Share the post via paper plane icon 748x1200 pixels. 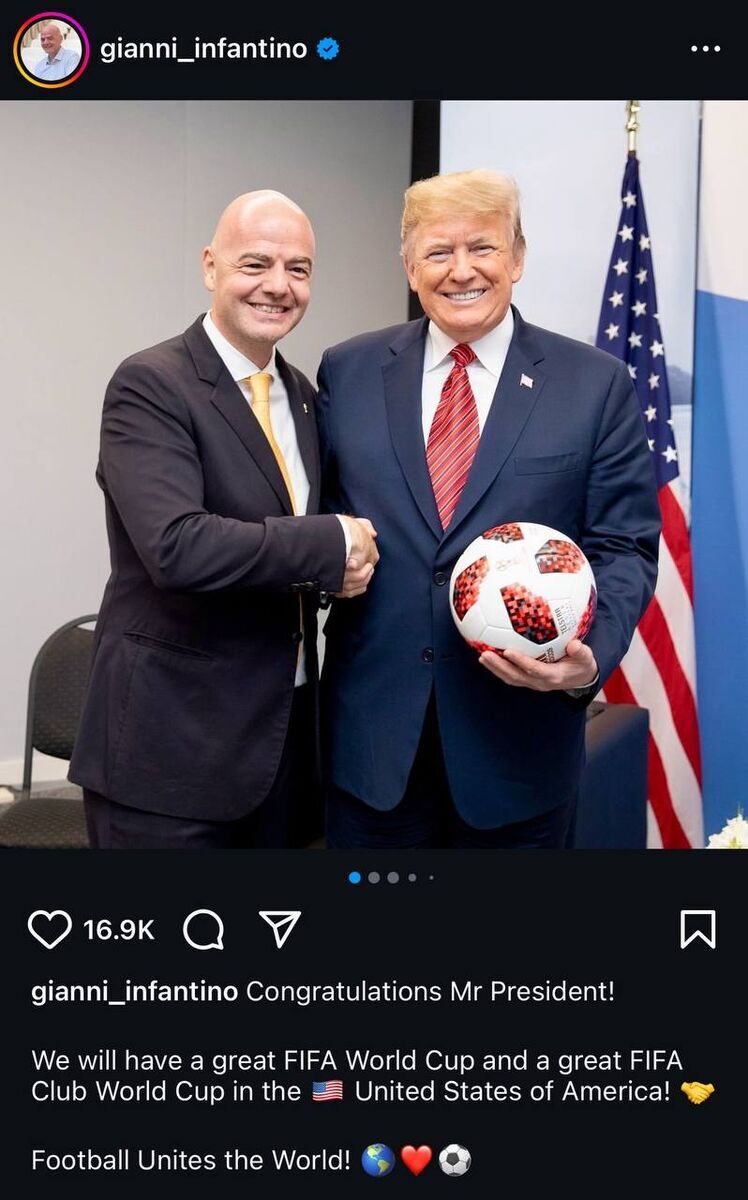click(x=280, y=929)
